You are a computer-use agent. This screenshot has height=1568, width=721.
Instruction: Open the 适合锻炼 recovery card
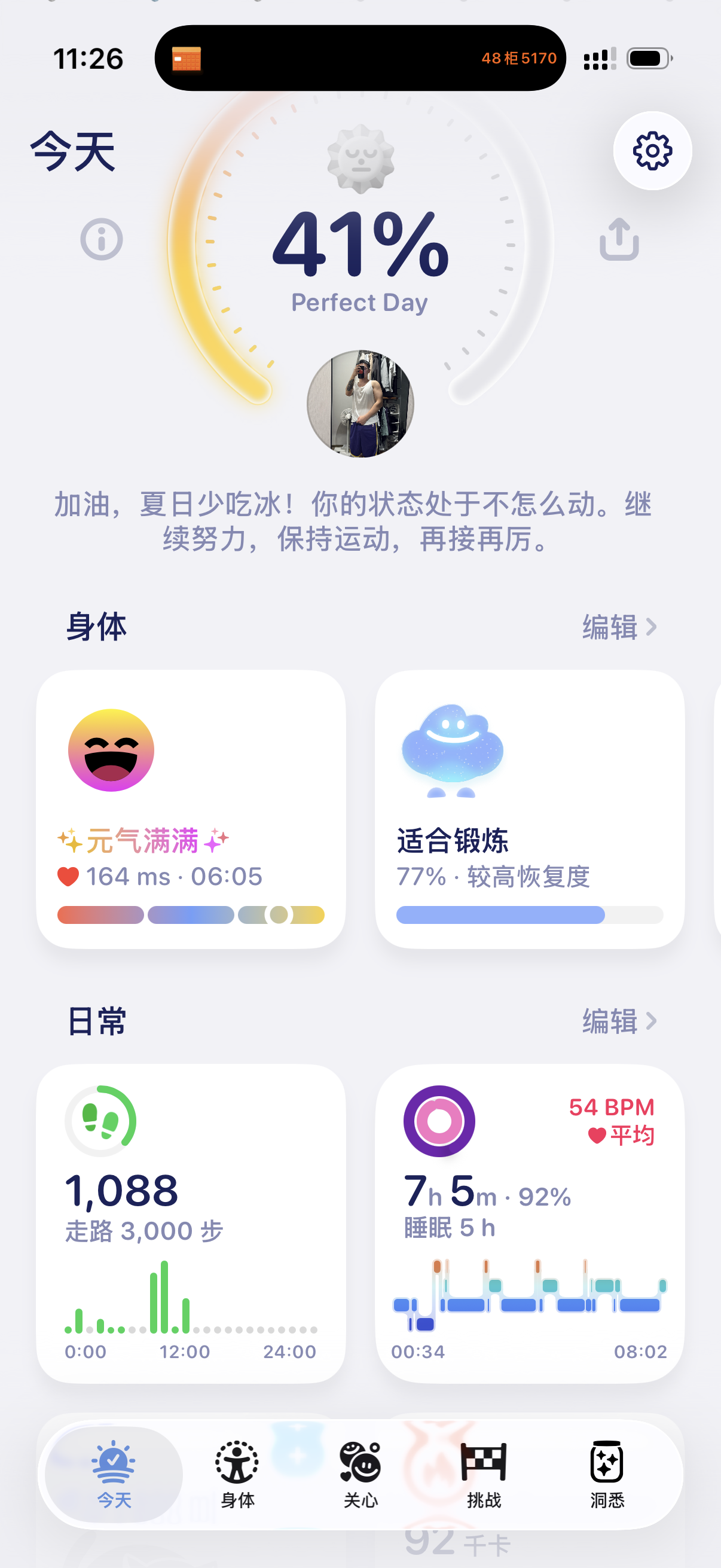[x=529, y=809]
